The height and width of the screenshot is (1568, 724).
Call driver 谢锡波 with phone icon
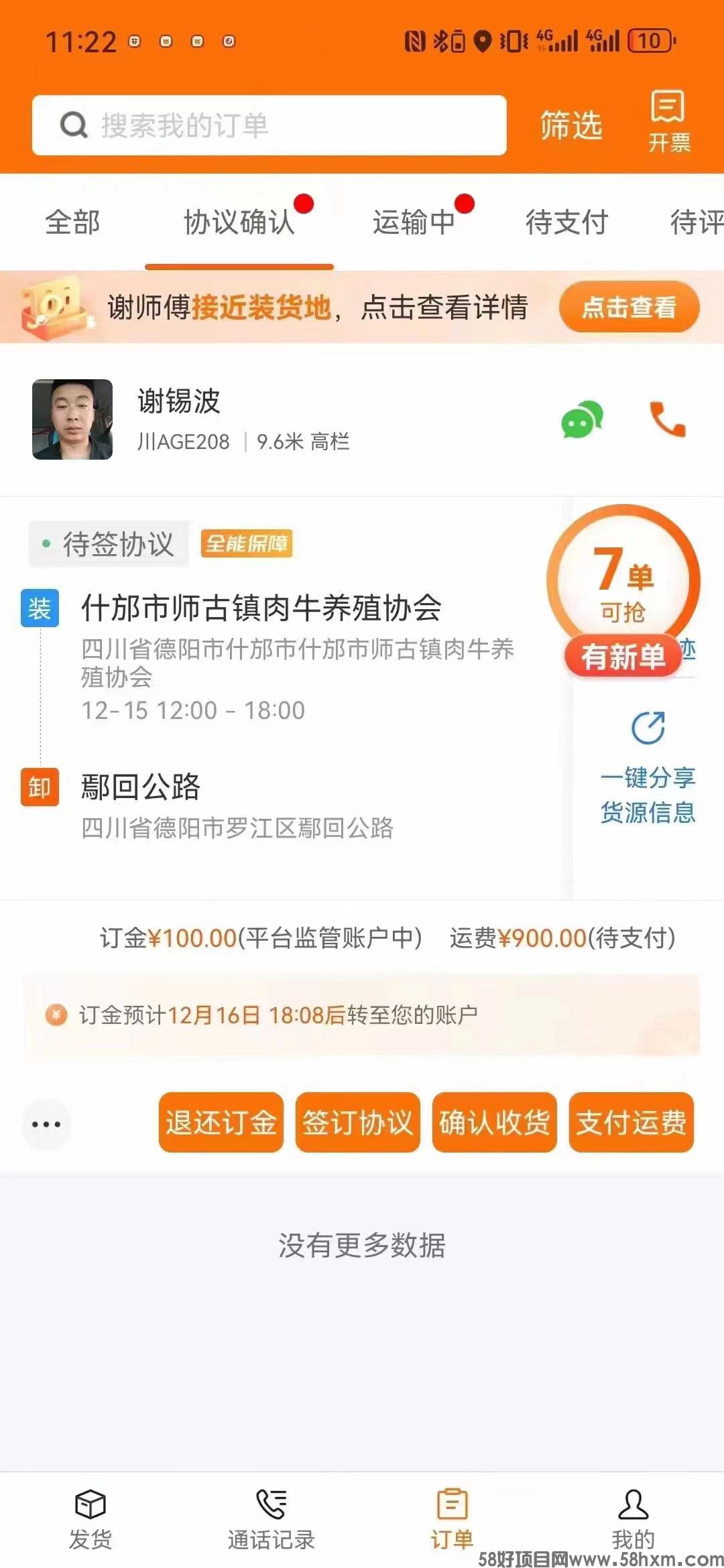point(668,420)
